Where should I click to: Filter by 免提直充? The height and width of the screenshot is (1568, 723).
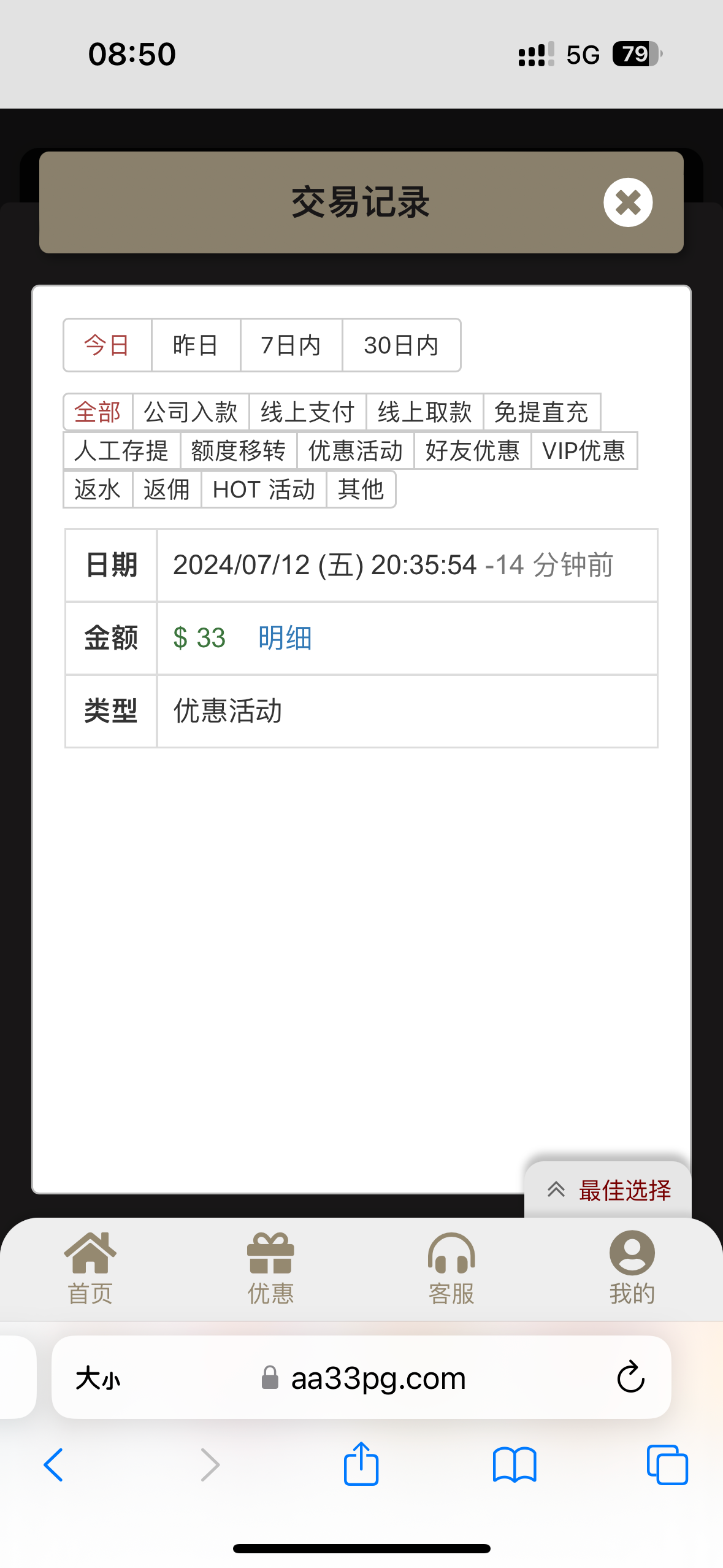pos(541,412)
